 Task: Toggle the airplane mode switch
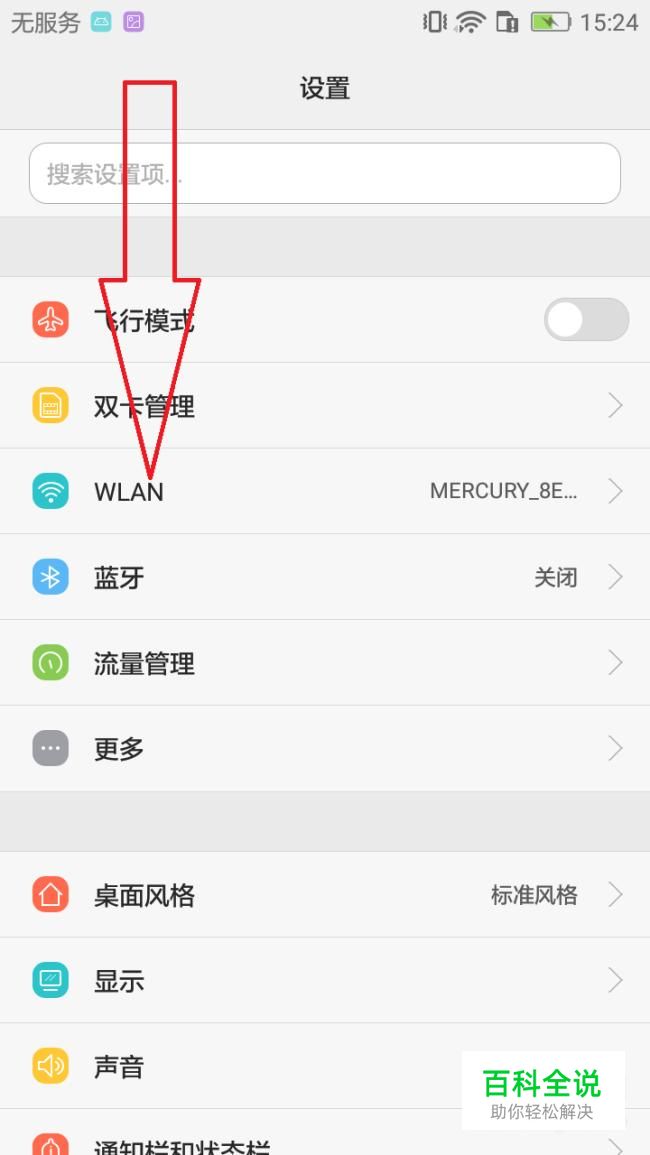point(586,320)
